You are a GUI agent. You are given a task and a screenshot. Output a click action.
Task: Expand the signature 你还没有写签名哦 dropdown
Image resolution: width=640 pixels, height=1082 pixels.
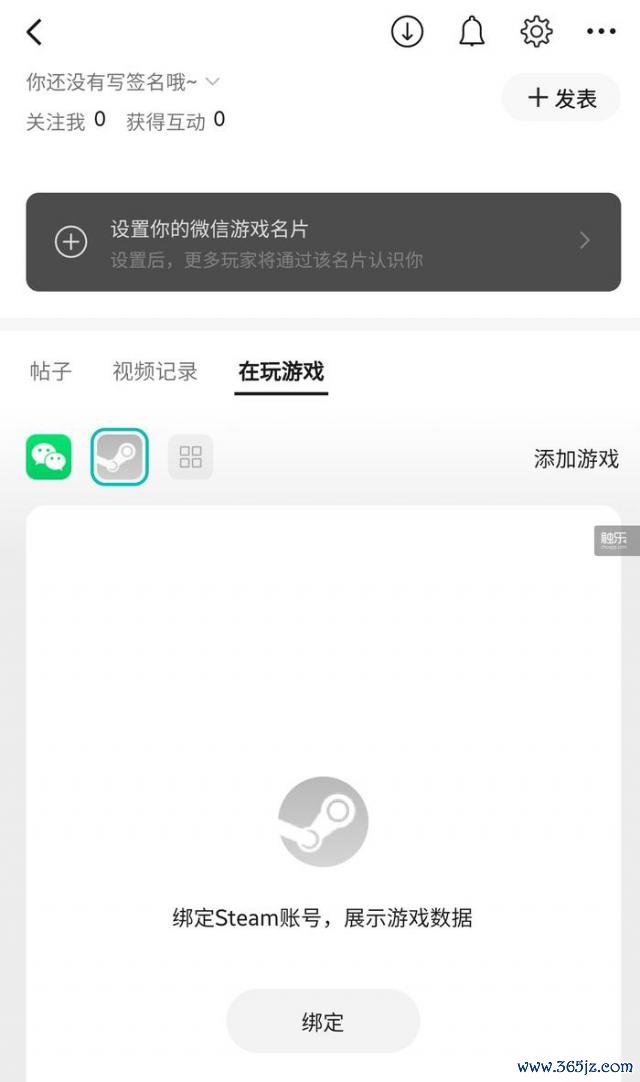pyautogui.click(x=212, y=82)
